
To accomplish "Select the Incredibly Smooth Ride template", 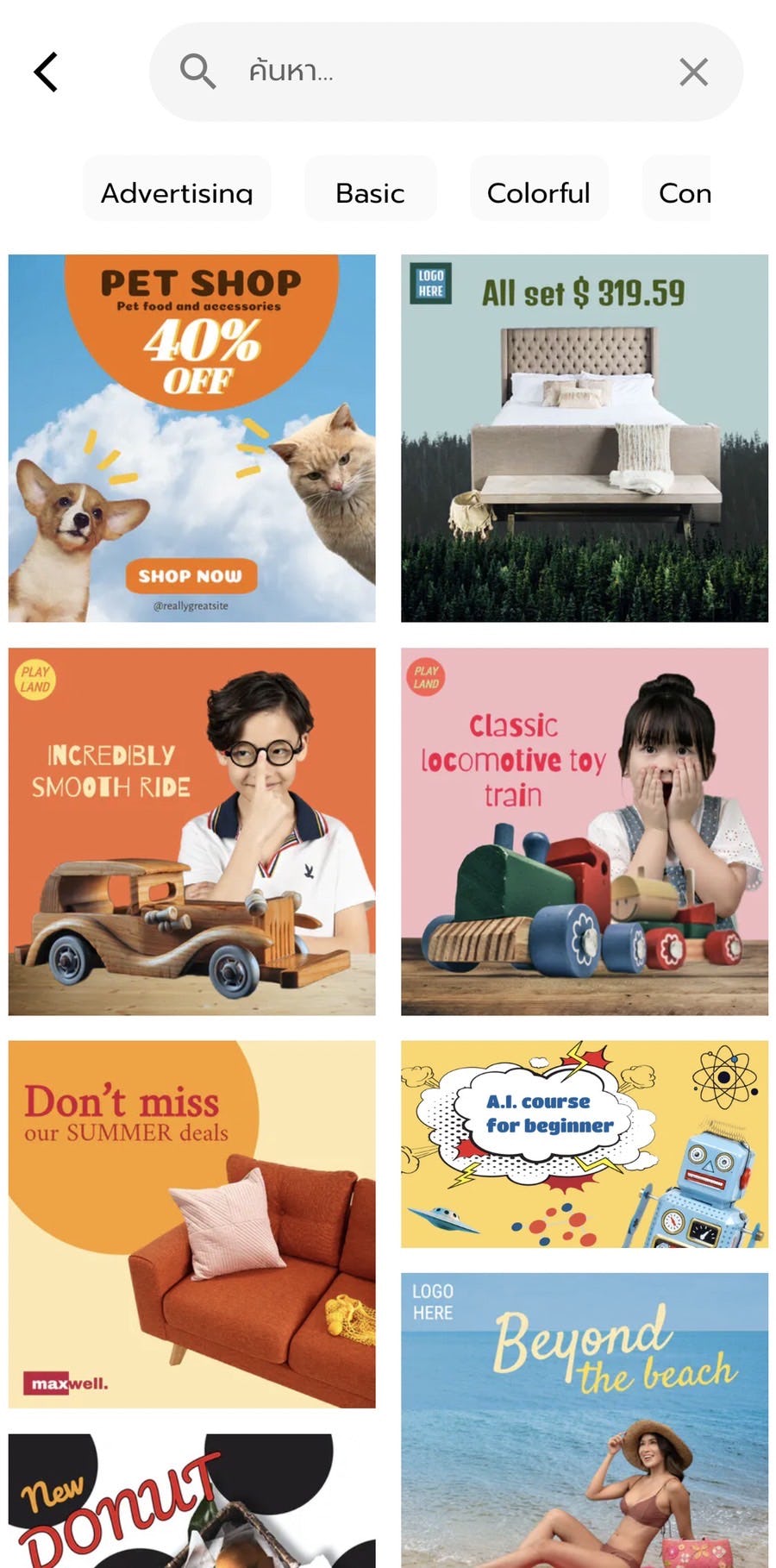I will 192,831.
